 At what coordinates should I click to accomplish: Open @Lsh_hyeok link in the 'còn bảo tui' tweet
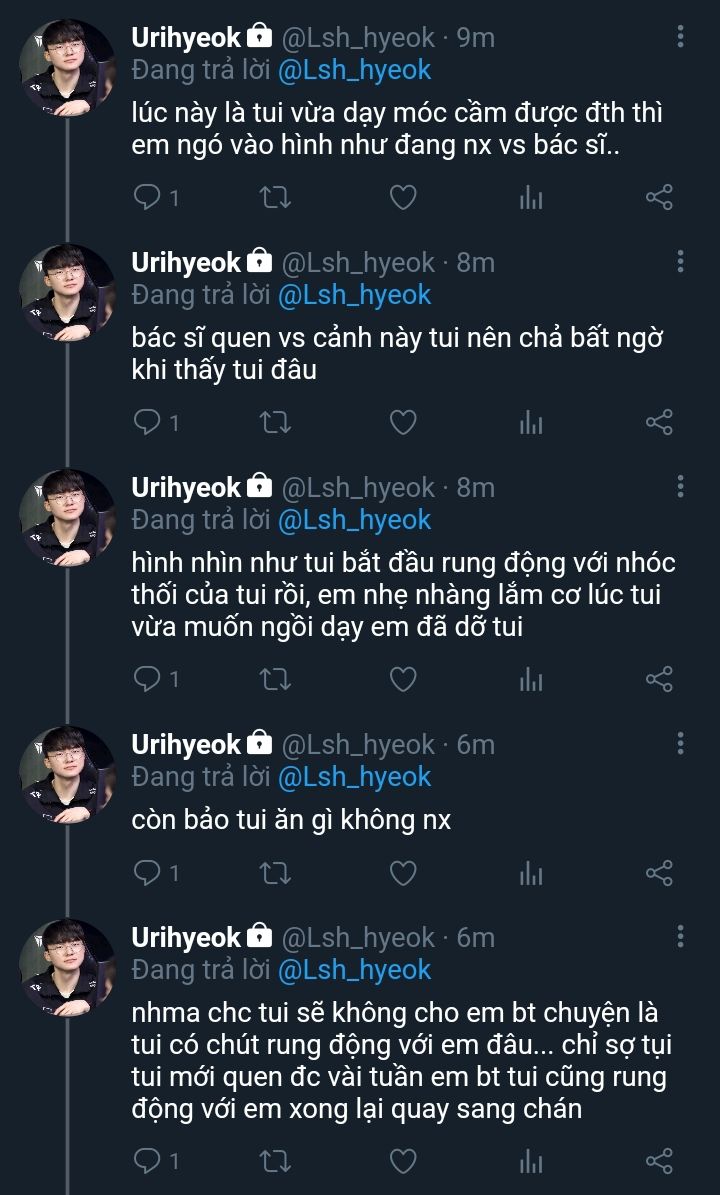[354, 777]
